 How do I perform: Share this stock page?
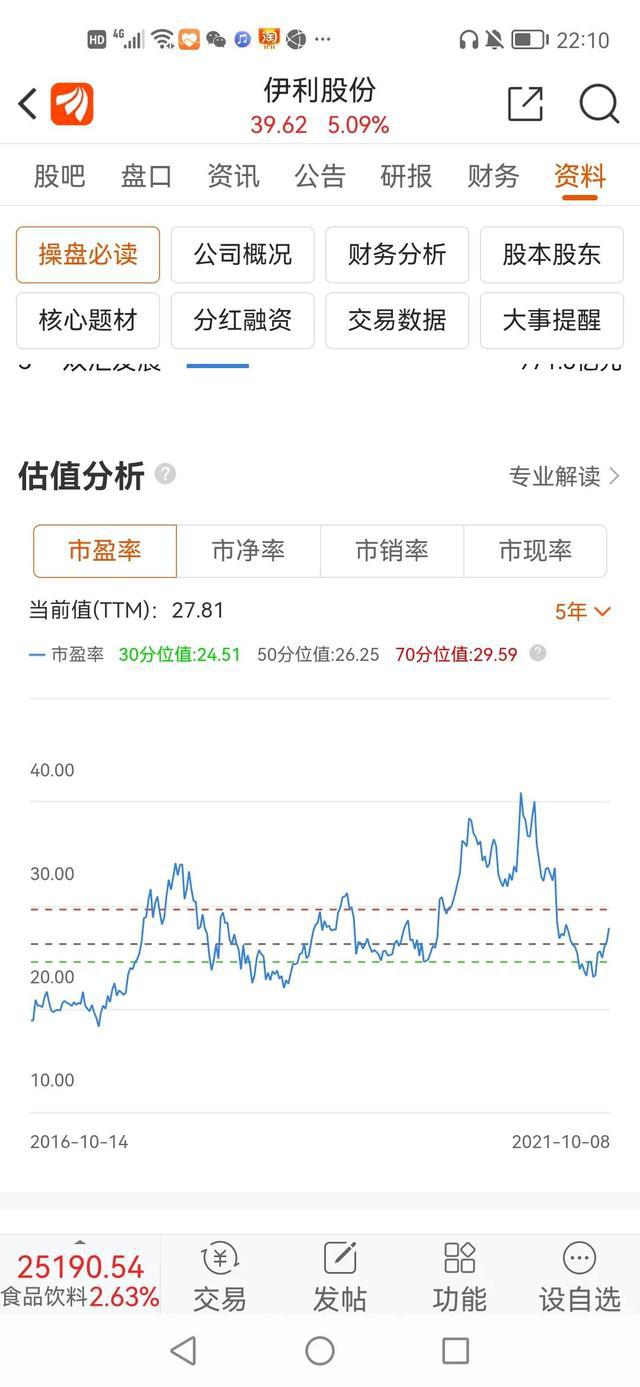(525, 104)
